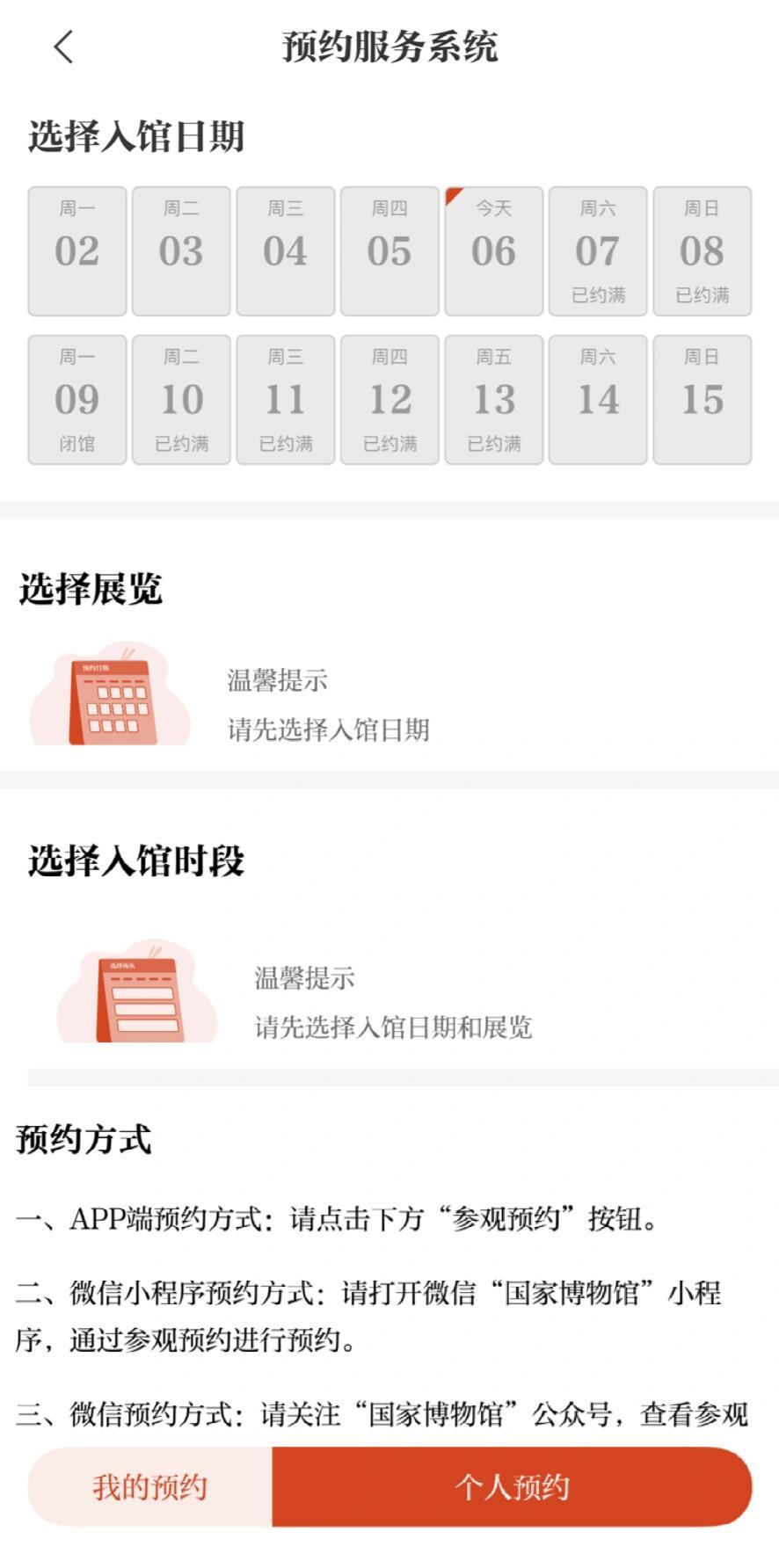
Task: Go back using the top-left arrow
Action: pyautogui.click(x=63, y=47)
